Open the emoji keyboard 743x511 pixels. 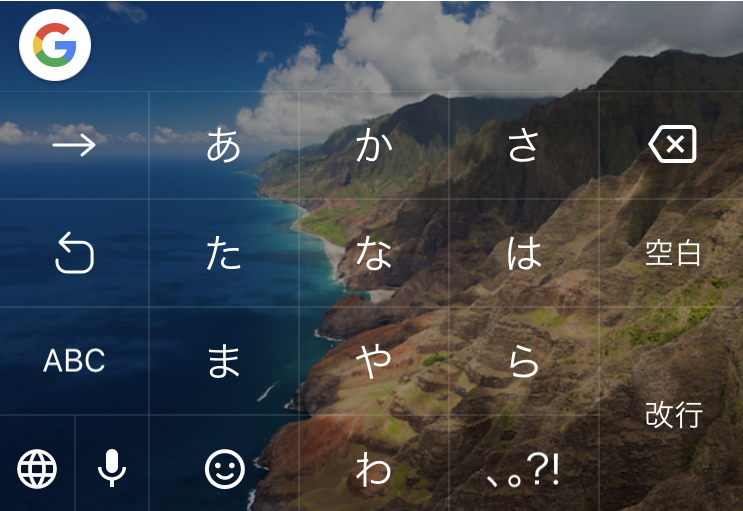[224, 467]
